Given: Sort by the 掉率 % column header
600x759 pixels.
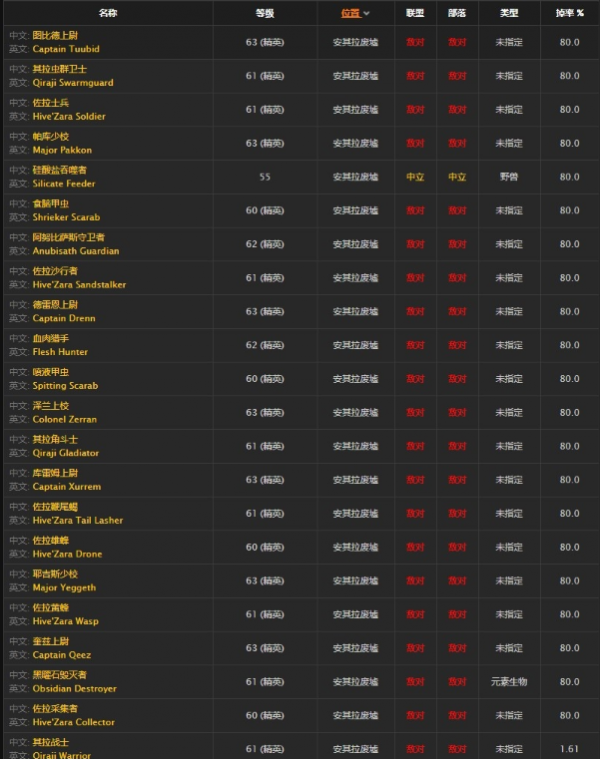Looking at the screenshot, I should (x=569, y=13).
